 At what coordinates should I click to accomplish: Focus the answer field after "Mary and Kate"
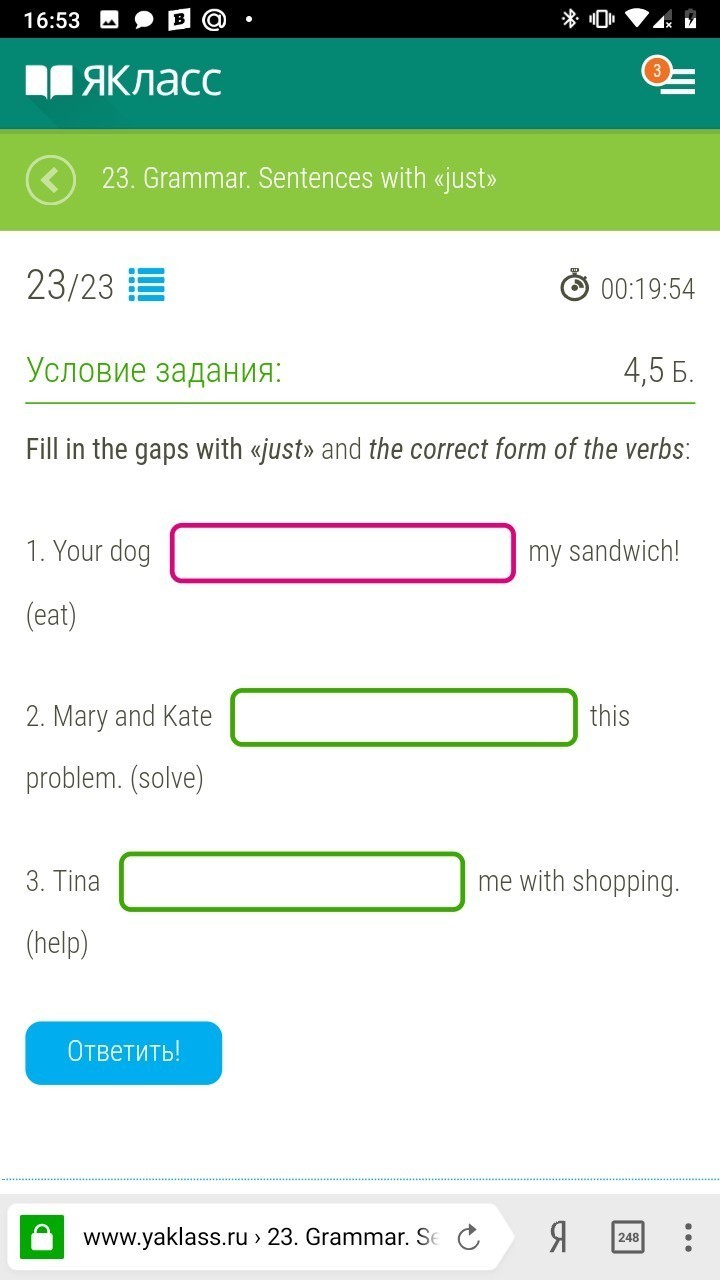[404, 717]
